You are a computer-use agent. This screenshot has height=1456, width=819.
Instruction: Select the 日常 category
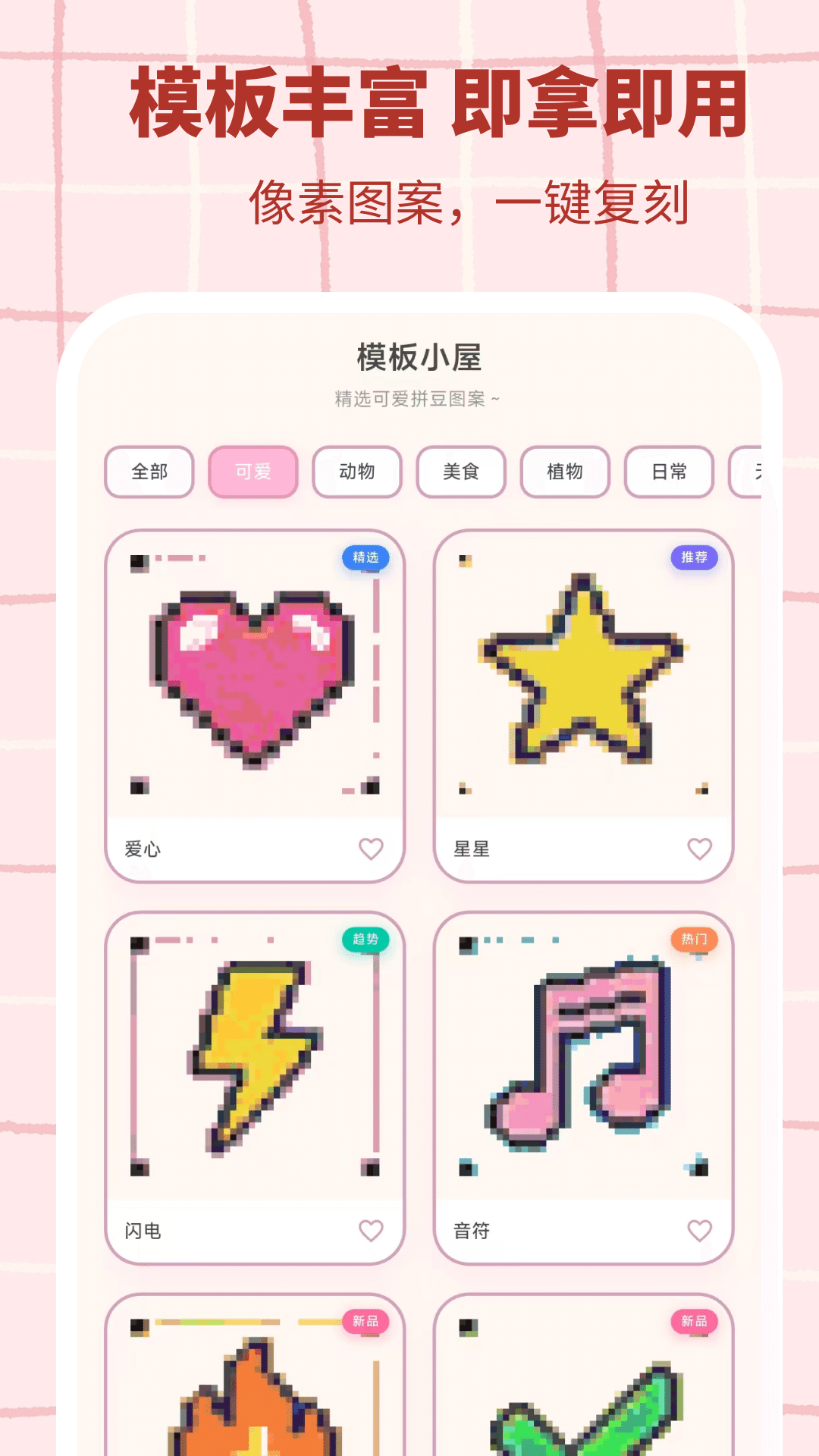point(668,472)
